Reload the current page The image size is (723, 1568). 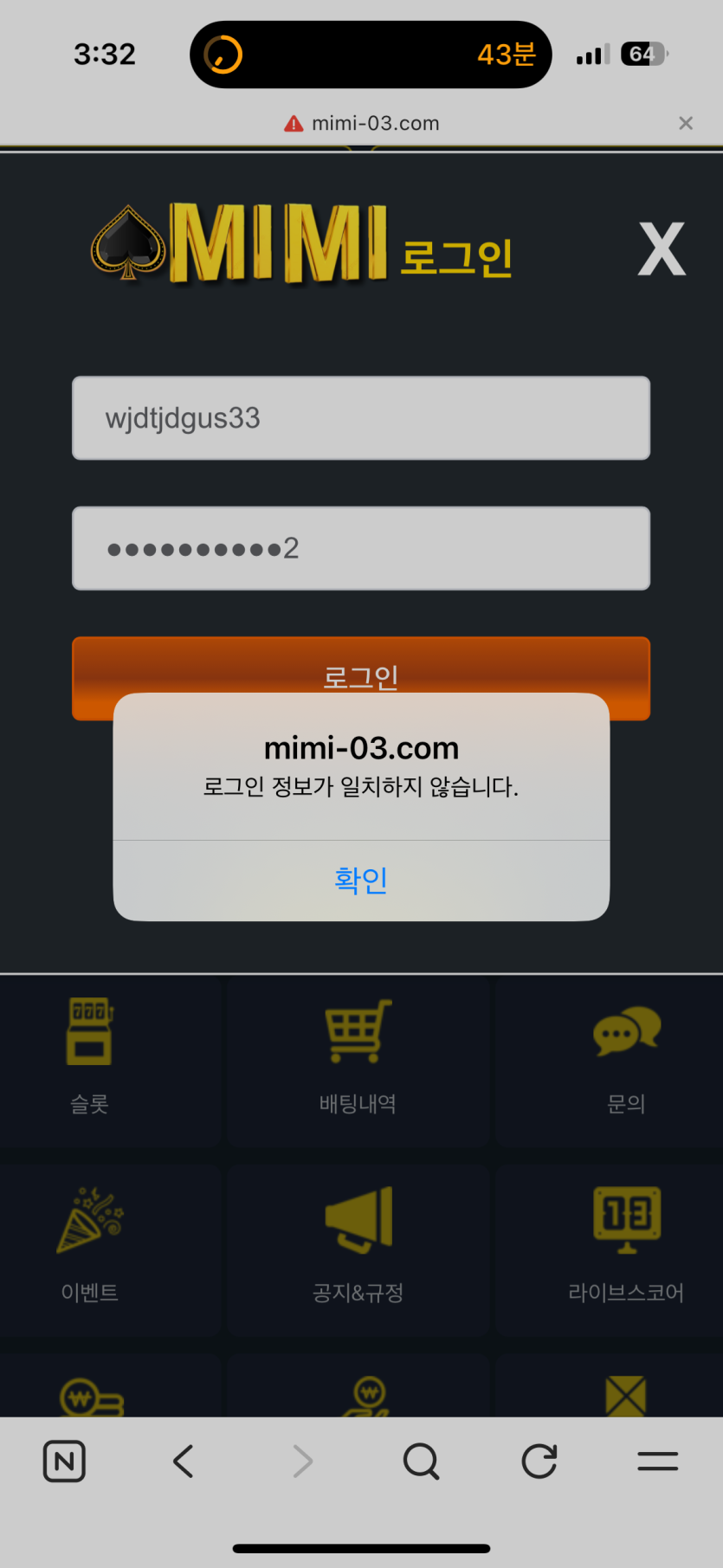(539, 1462)
